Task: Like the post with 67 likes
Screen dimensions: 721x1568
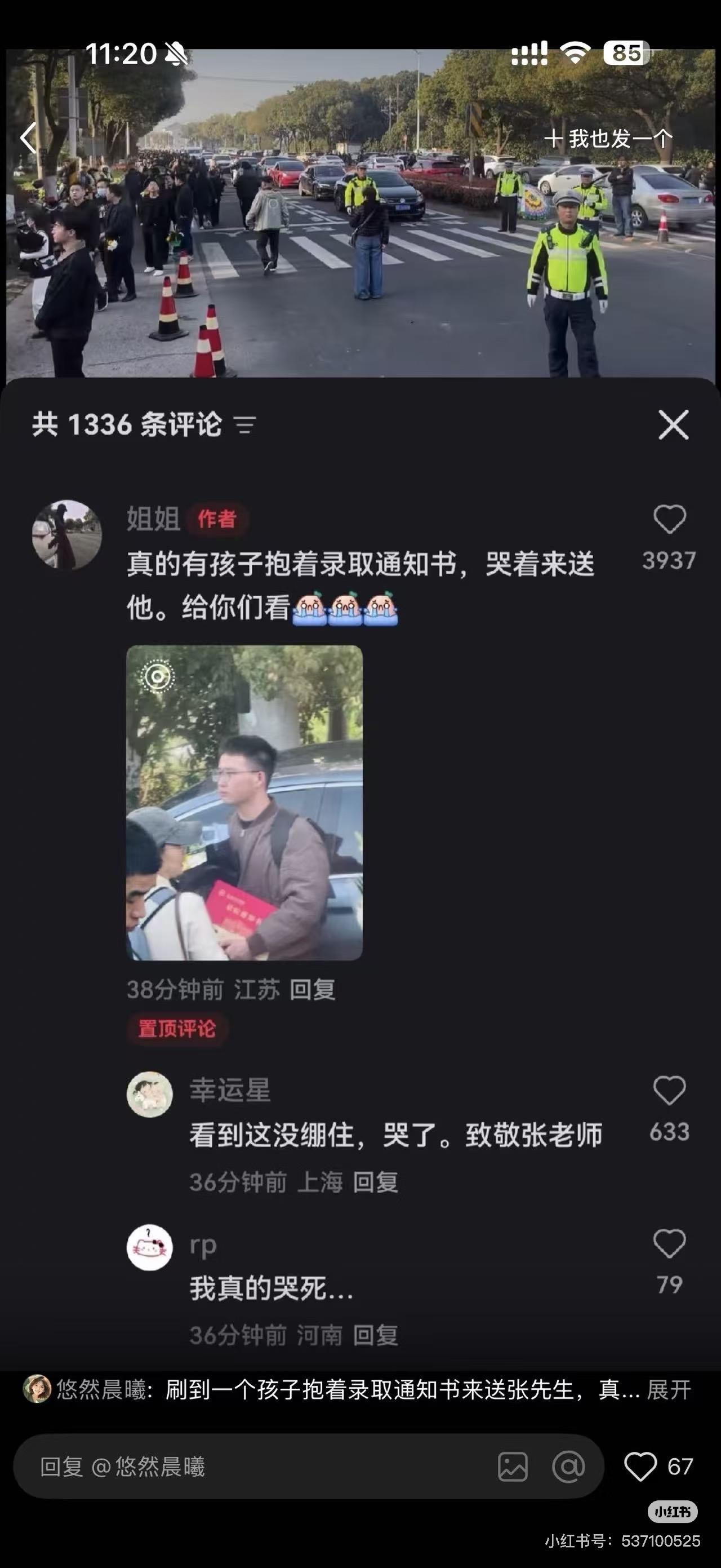Action: (640, 1467)
